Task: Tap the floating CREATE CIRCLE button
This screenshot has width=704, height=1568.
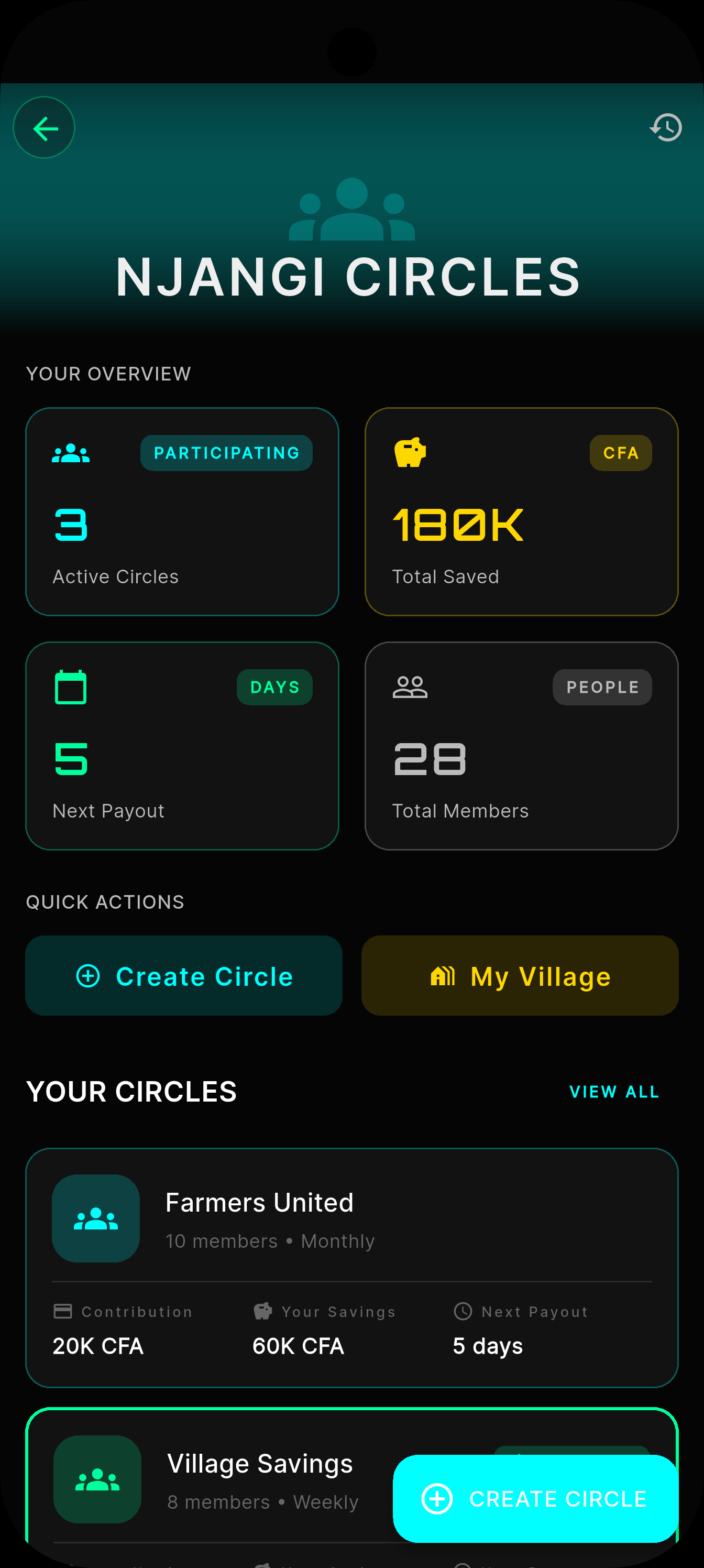Action: pyautogui.click(x=535, y=1499)
